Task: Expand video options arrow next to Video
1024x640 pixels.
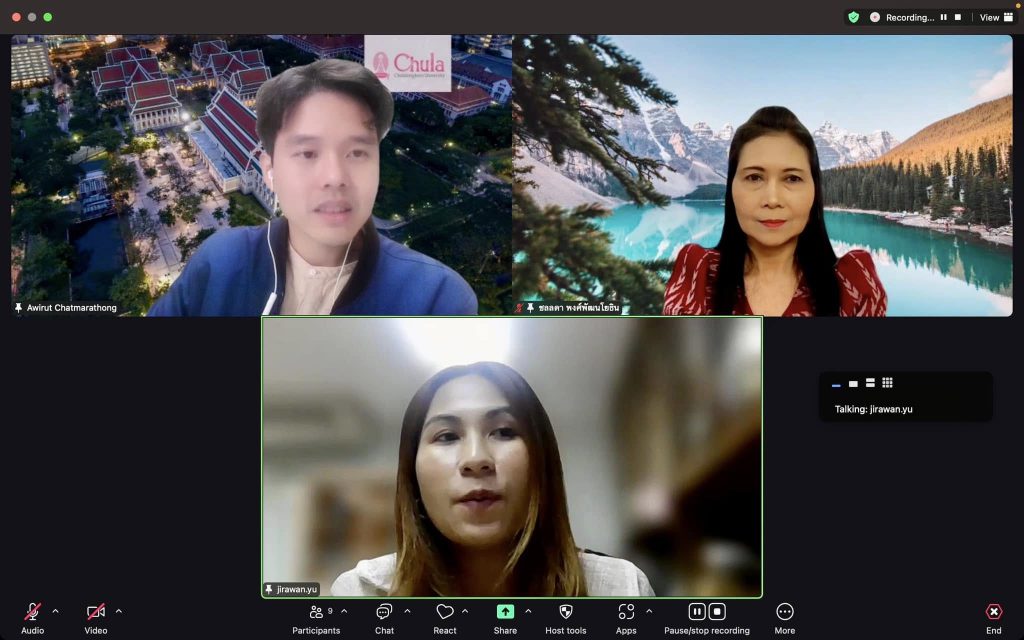Action: 119,611
